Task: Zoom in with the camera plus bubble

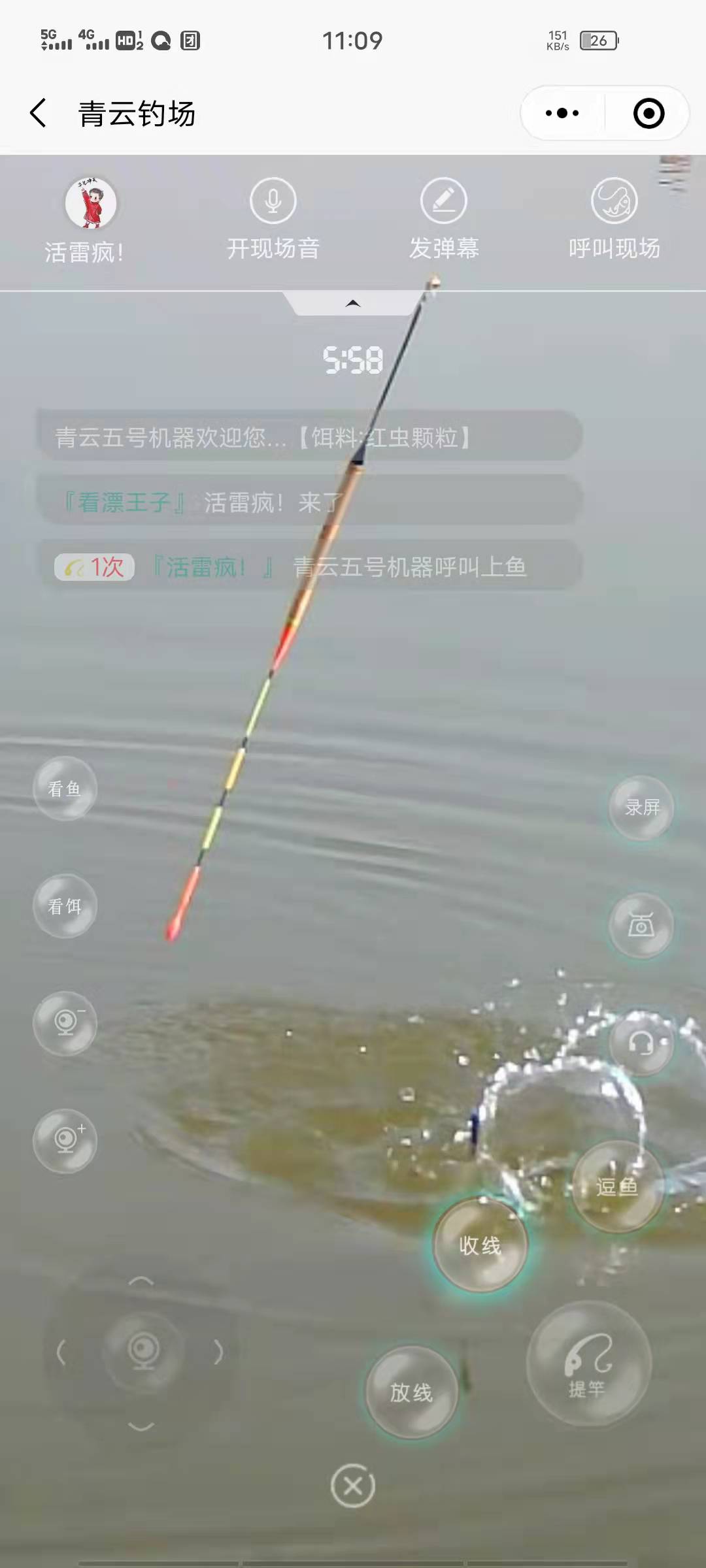Action: pyautogui.click(x=65, y=1141)
